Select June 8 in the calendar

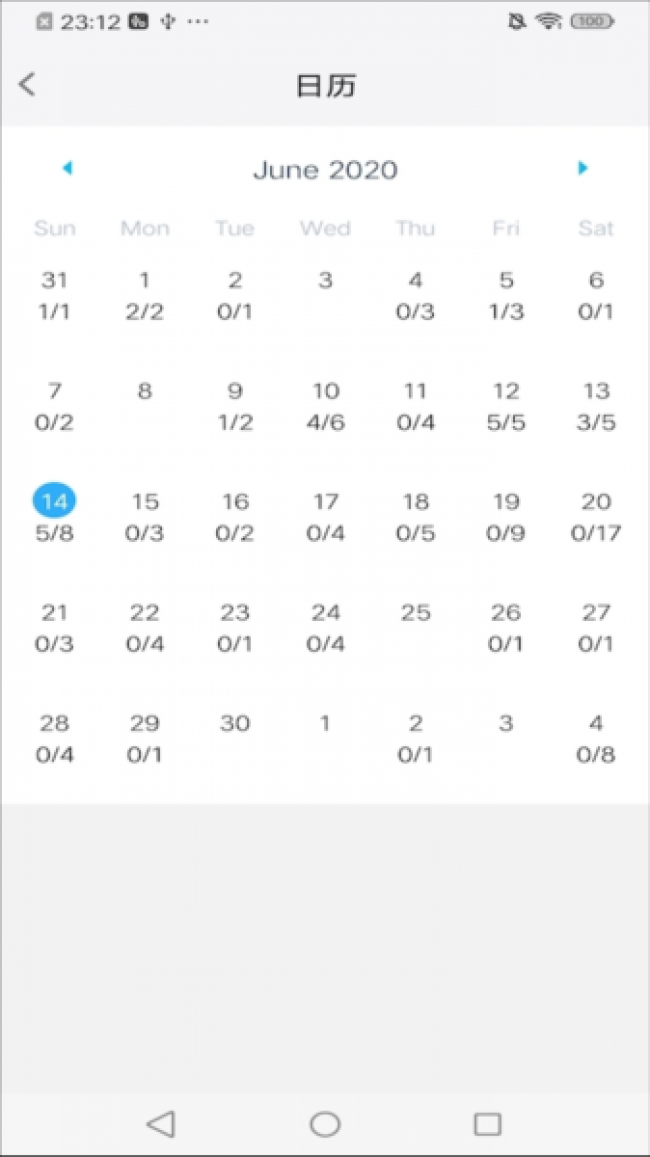(145, 390)
